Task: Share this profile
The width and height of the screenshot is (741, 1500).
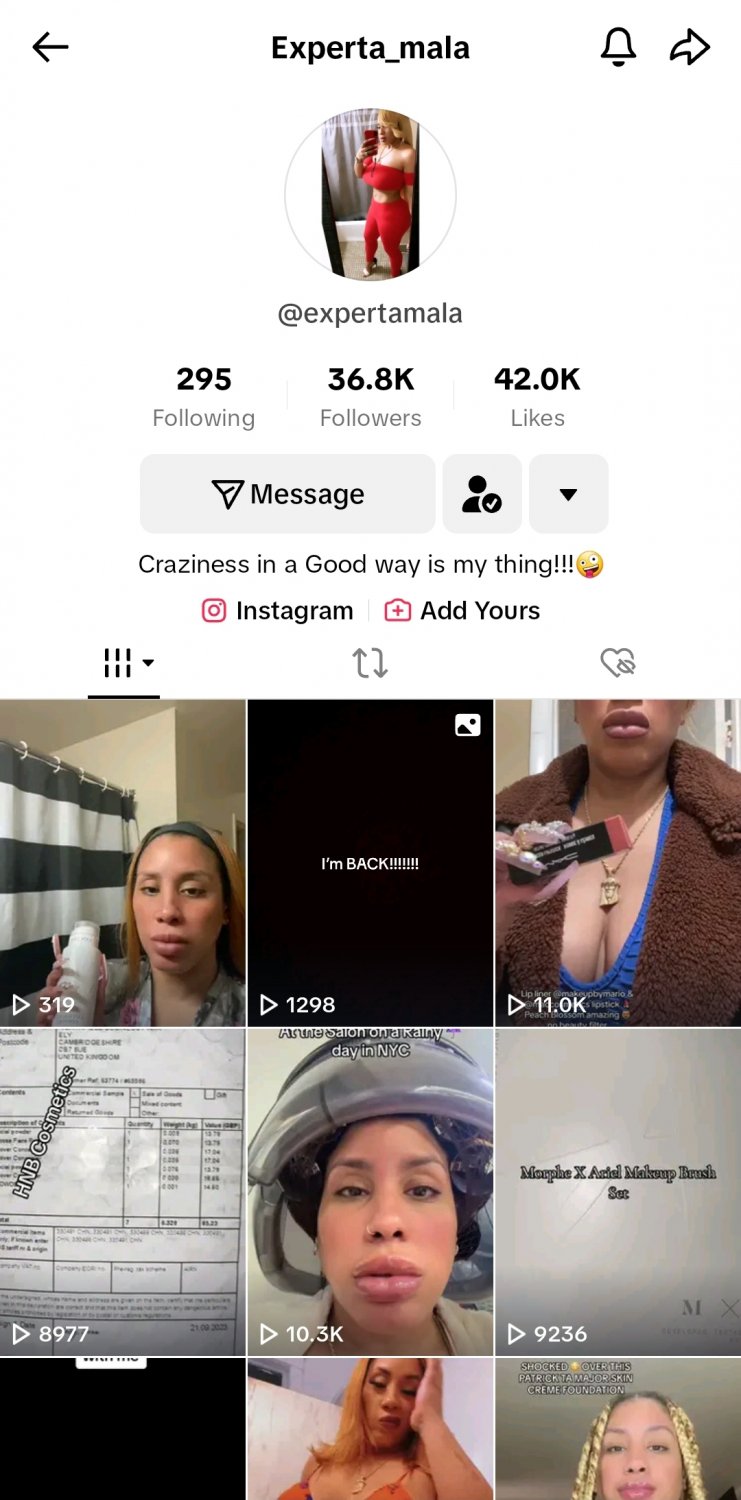Action: point(690,47)
